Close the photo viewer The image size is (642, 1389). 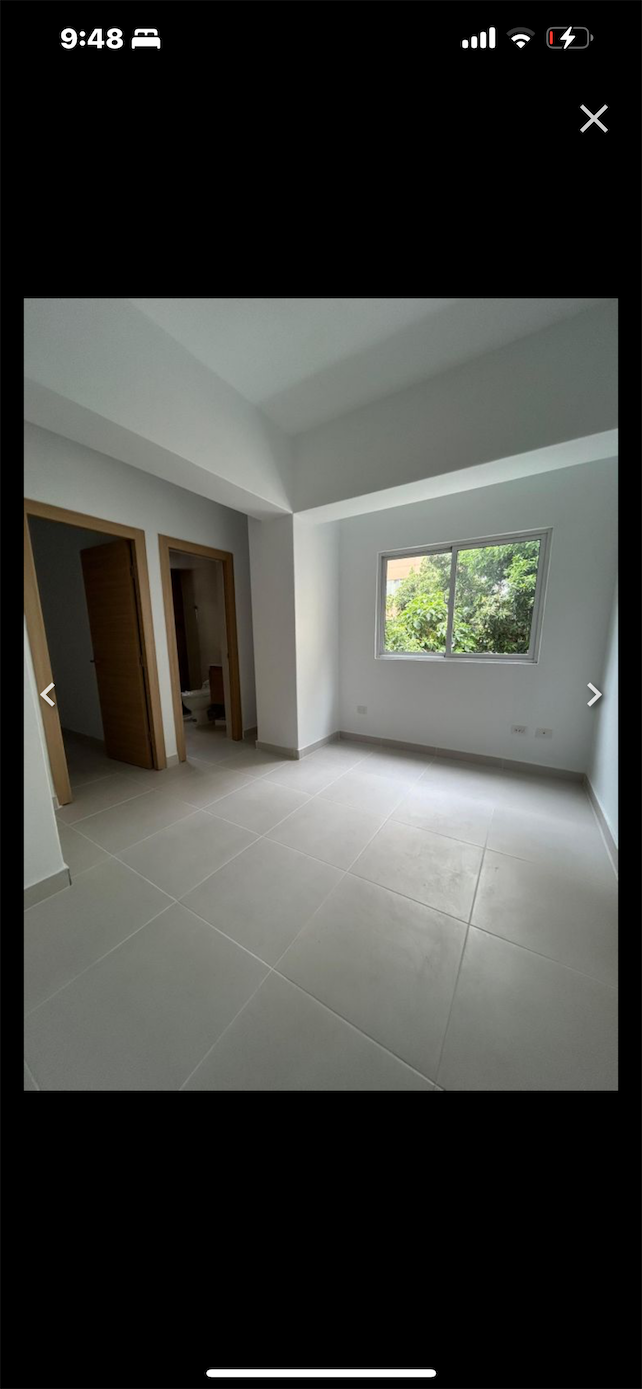click(594, 119)
